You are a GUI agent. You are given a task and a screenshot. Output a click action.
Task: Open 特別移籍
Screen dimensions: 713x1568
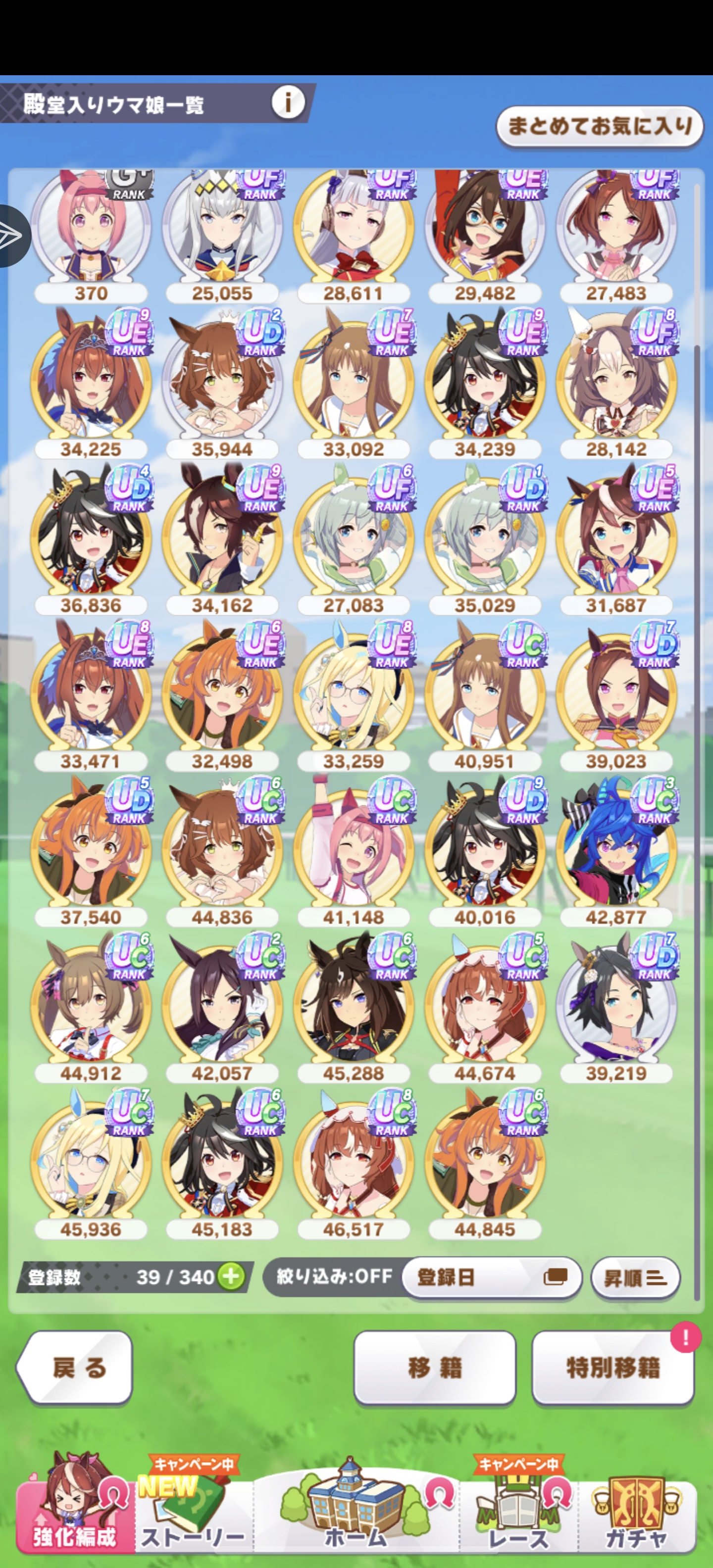tap(612, 1368)
